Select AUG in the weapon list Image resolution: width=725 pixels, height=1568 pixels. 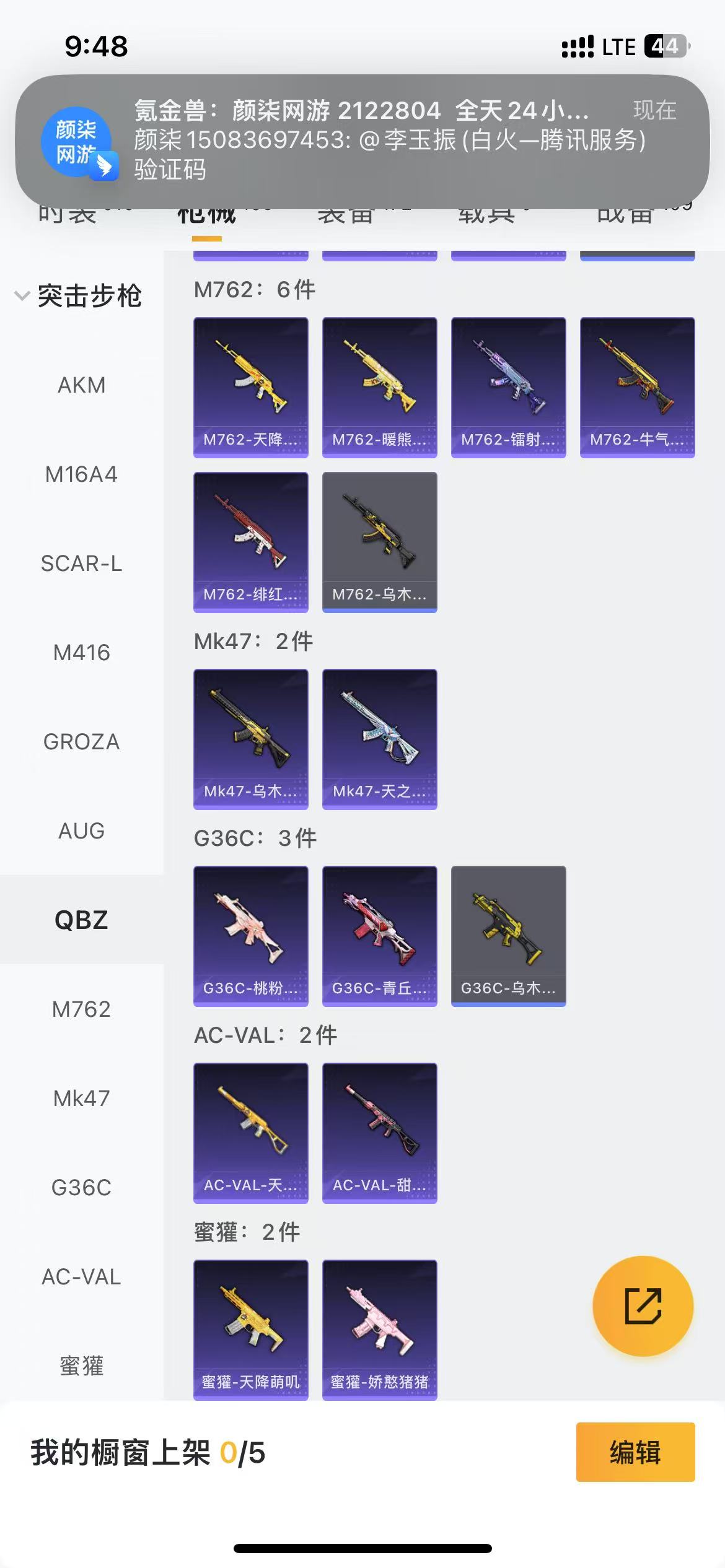(x=81, y=831)
